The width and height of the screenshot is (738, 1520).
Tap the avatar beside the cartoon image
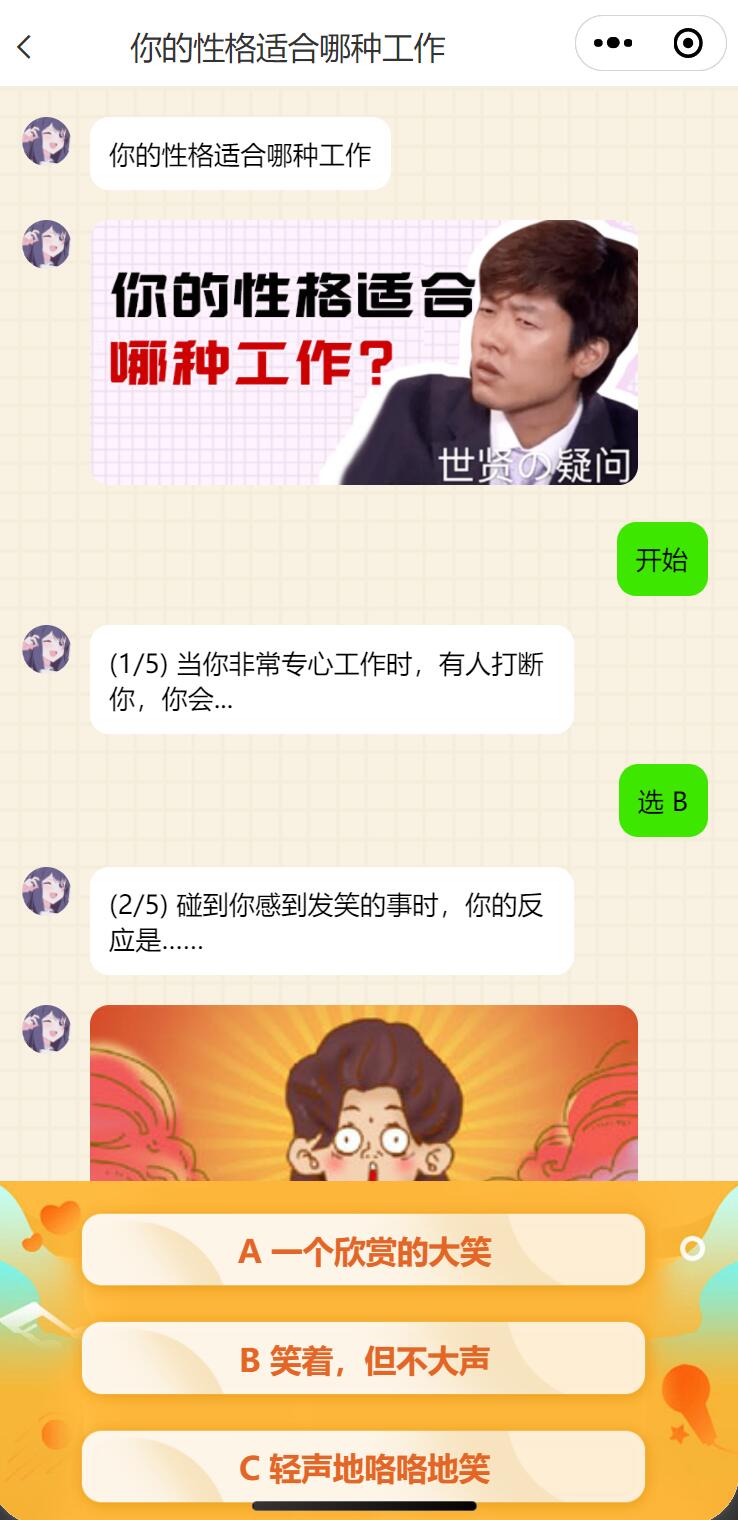(x=46, y=1030)
